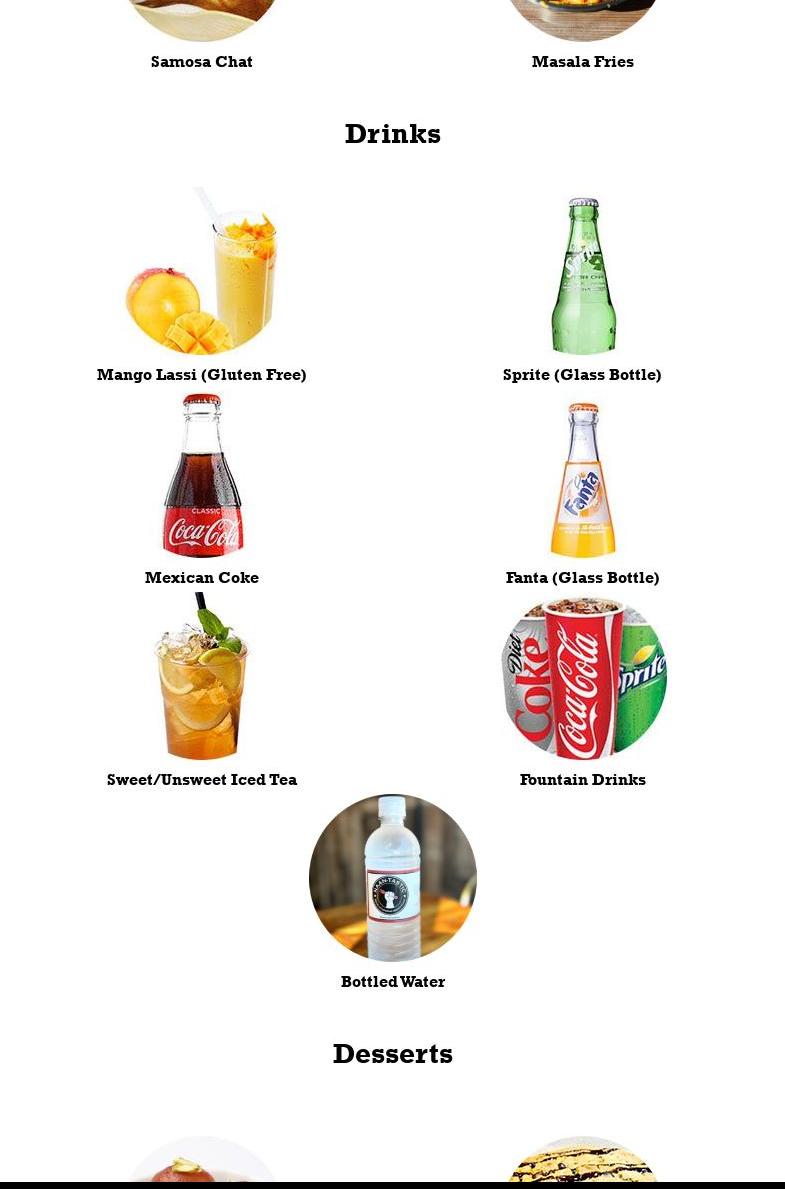Open Fountain Drinks
785x1189 pixels.
coord(583,678)
